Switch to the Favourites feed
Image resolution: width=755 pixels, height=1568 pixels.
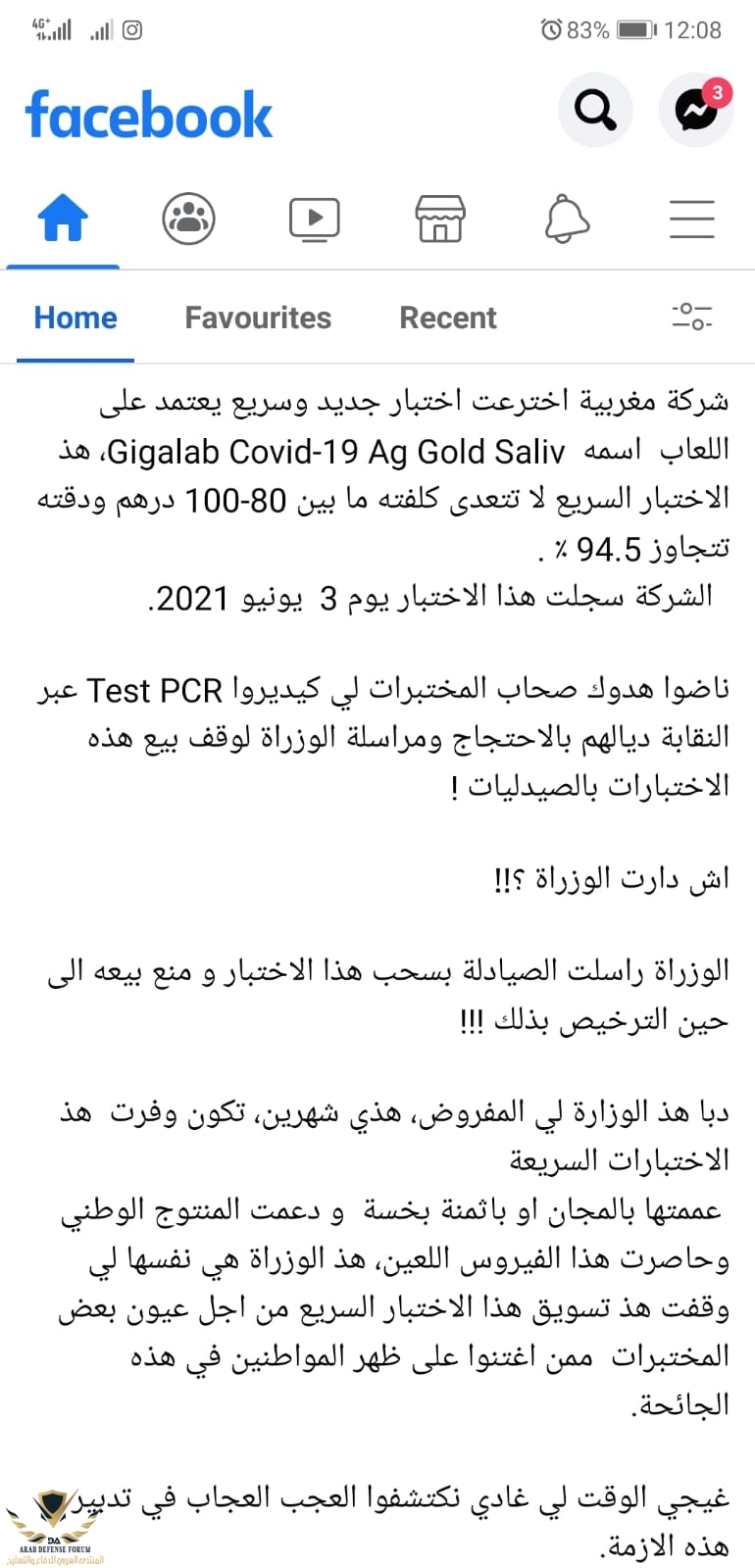[258, 318]
